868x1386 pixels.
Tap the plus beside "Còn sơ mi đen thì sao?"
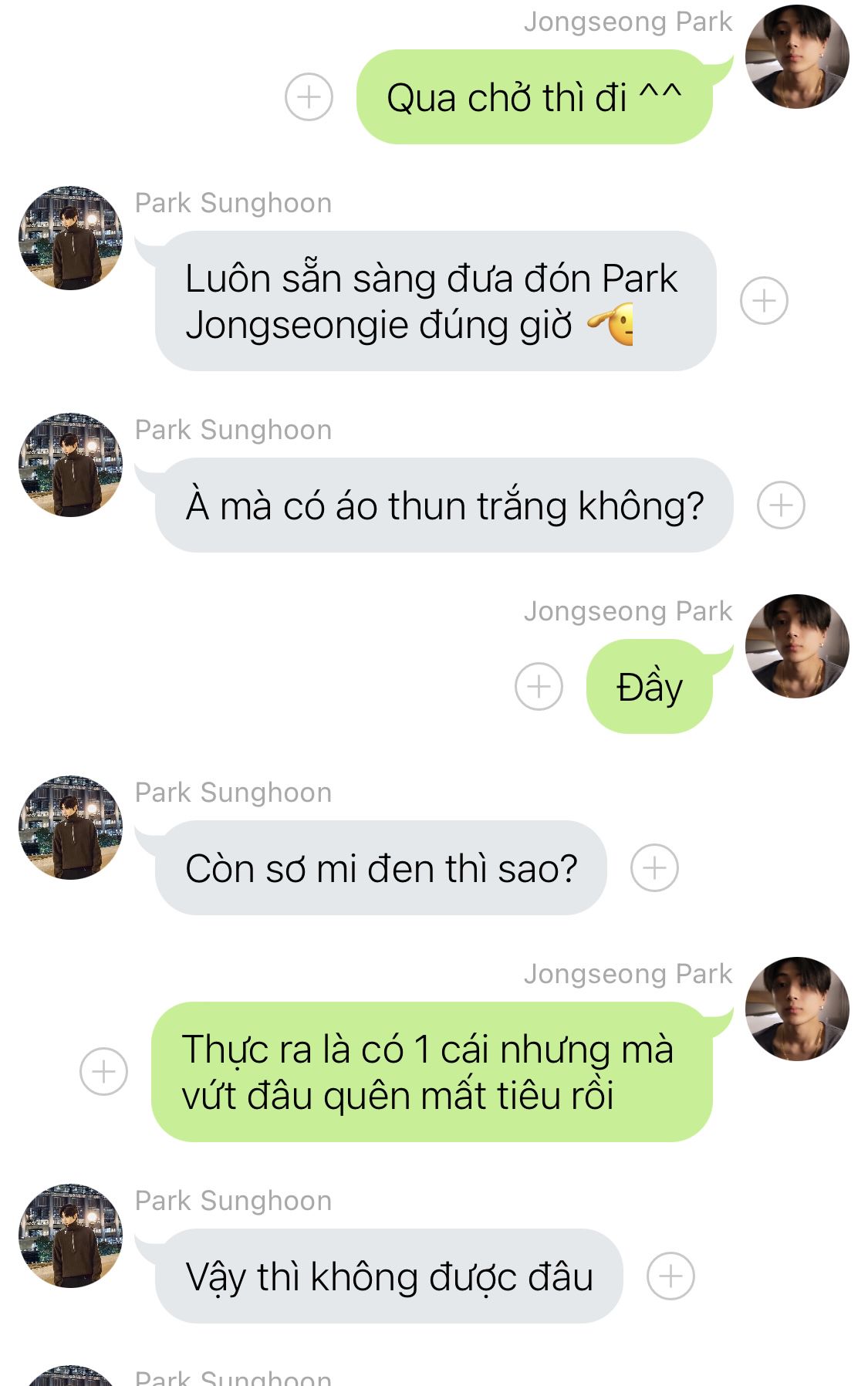654,868
